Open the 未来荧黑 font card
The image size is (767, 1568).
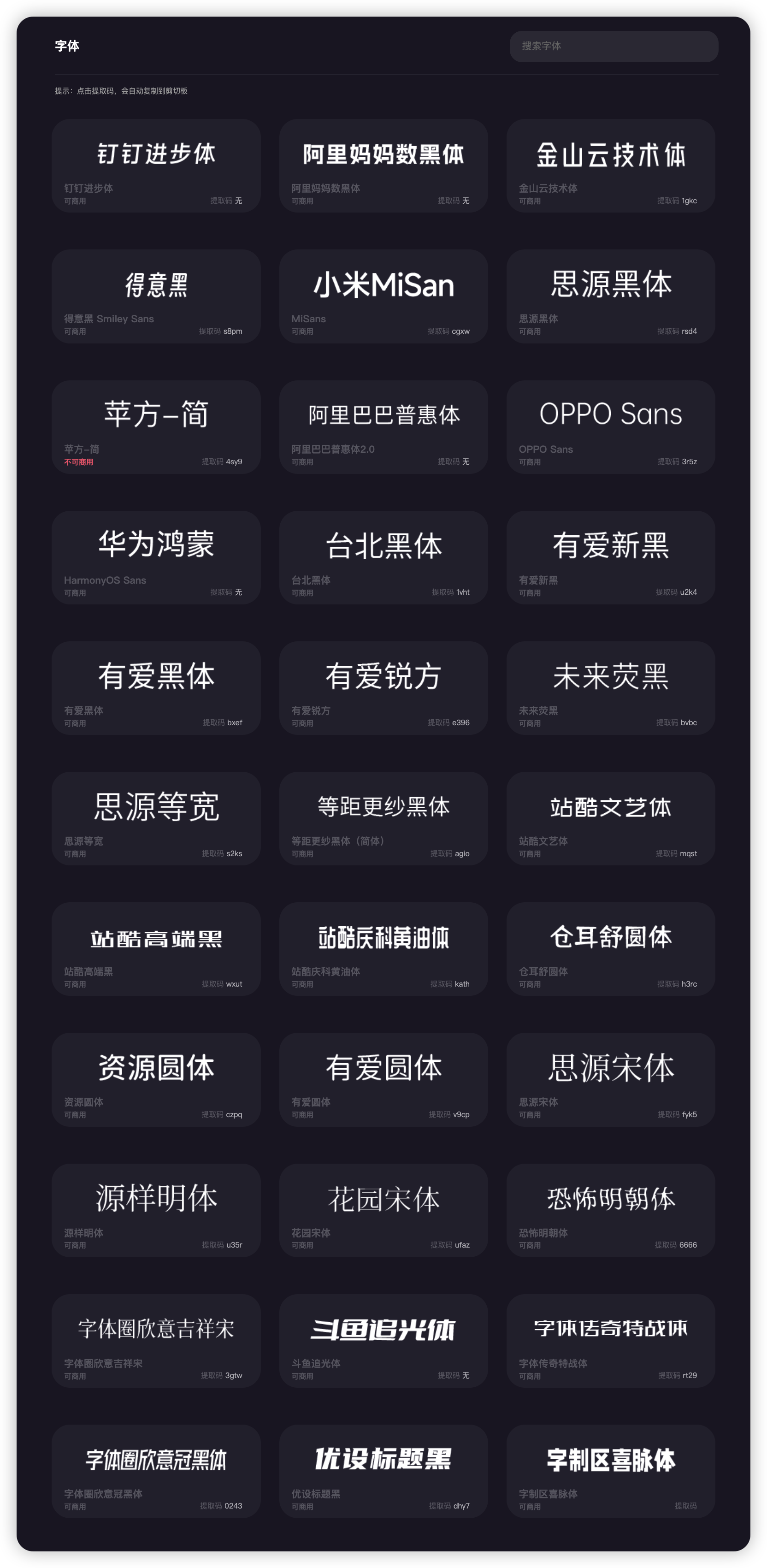[x=611, y=688]
